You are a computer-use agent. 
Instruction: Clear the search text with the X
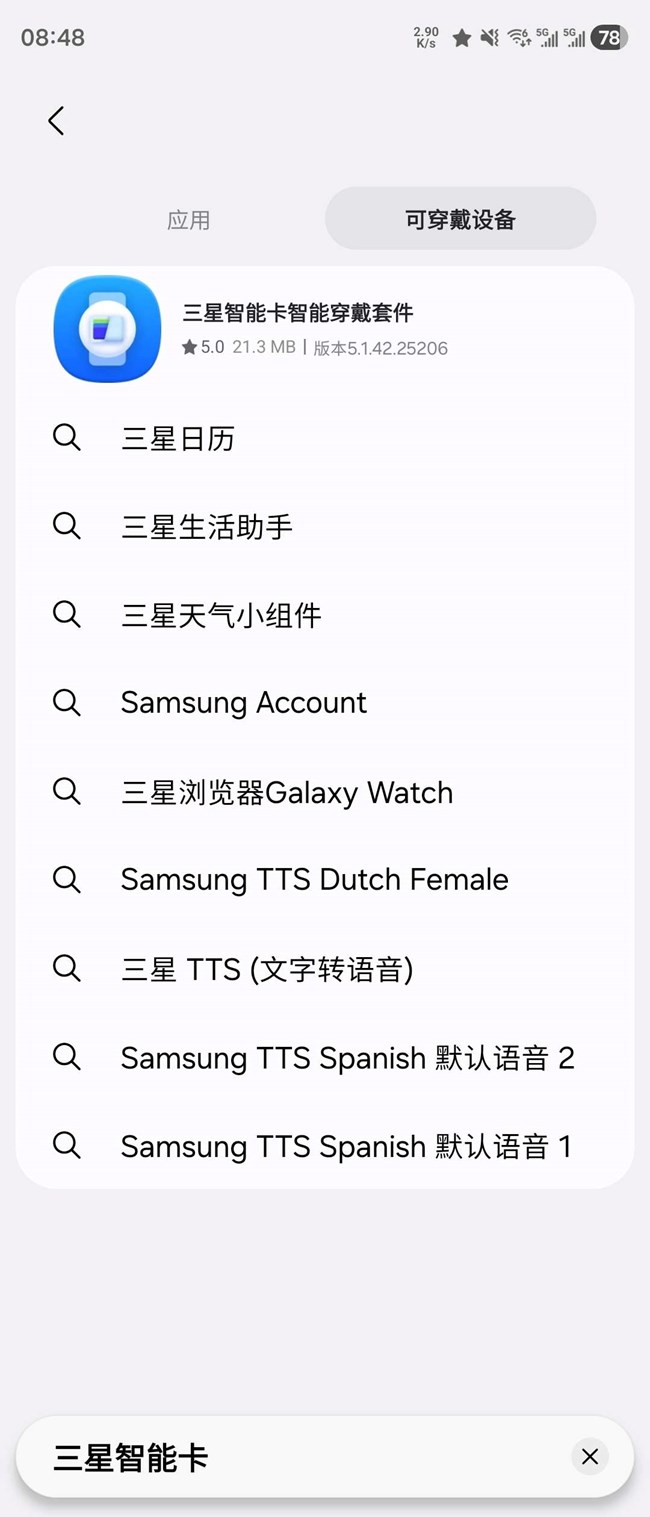click(590, 1457)
